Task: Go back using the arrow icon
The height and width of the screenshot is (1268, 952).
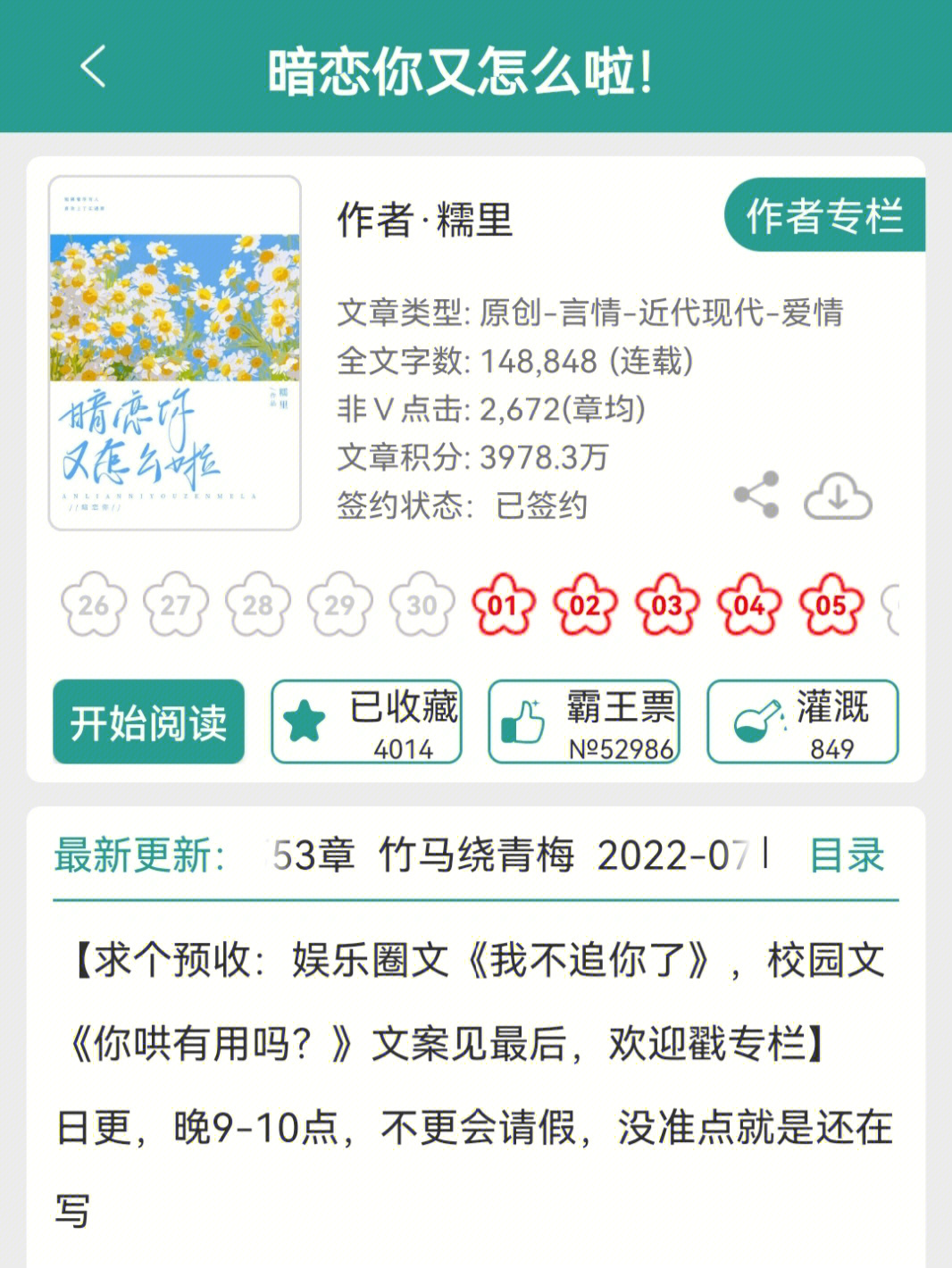Action: click(x=93, y=67)
